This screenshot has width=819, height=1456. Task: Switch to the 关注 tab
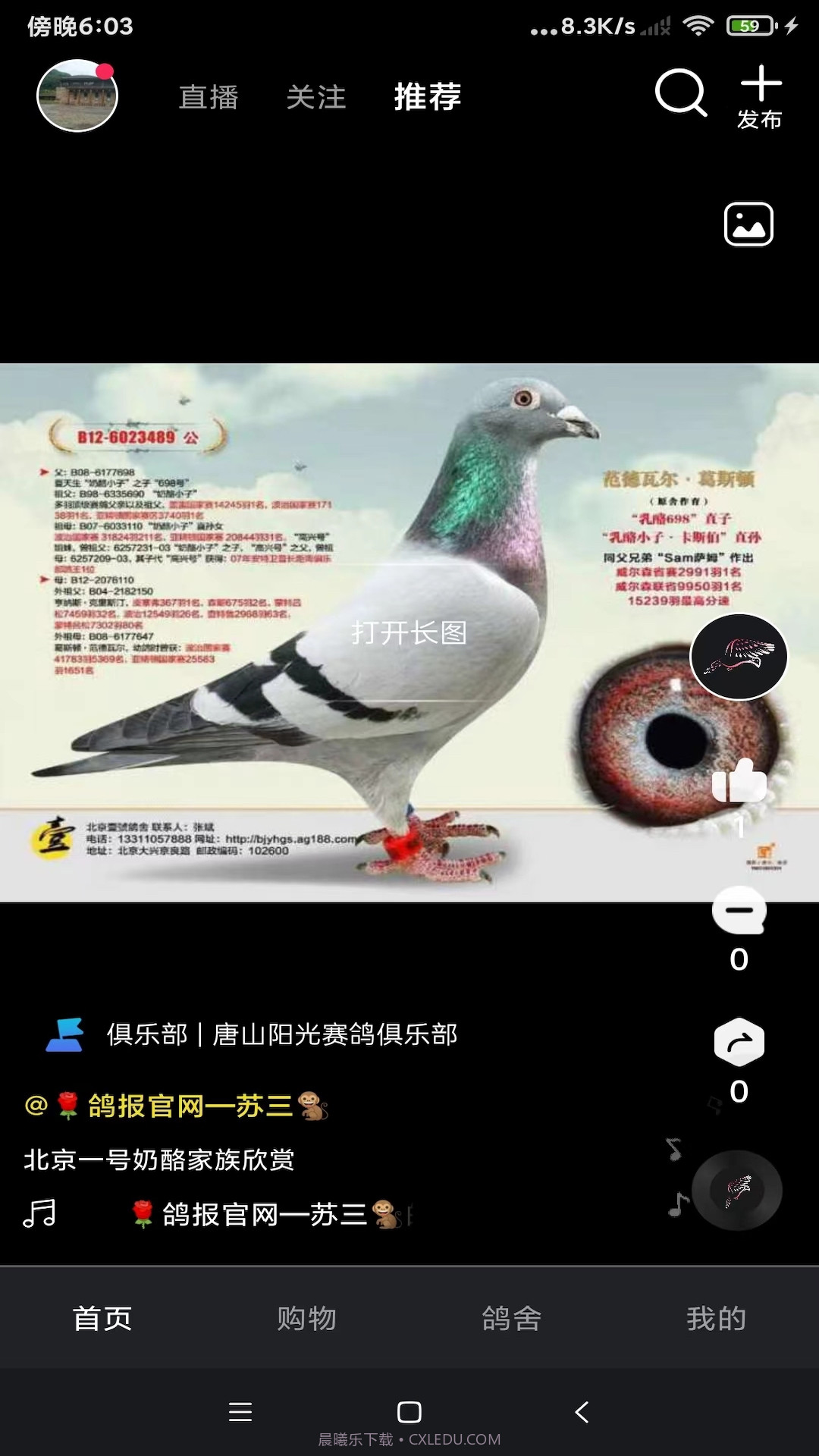(316, 97)
